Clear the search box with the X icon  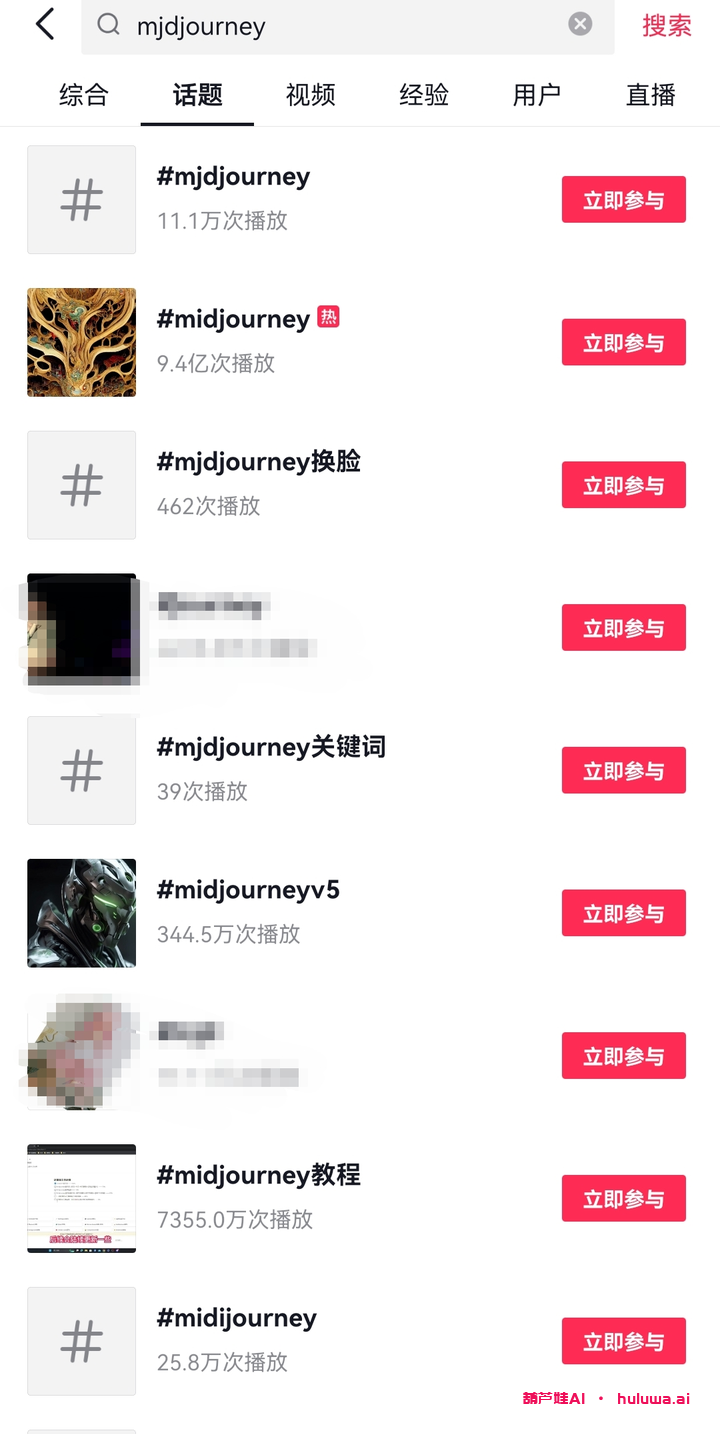[580, 24]
